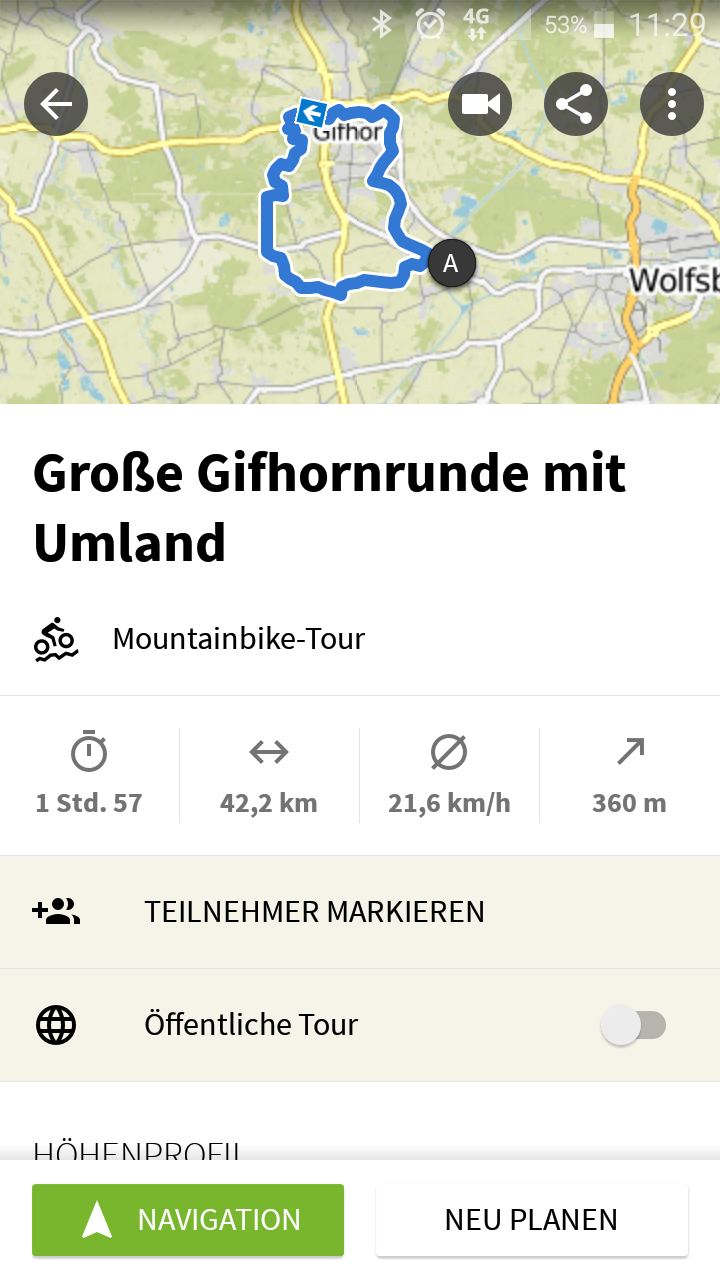
Task: Go back using the arrow button
Action: [56, 104]
